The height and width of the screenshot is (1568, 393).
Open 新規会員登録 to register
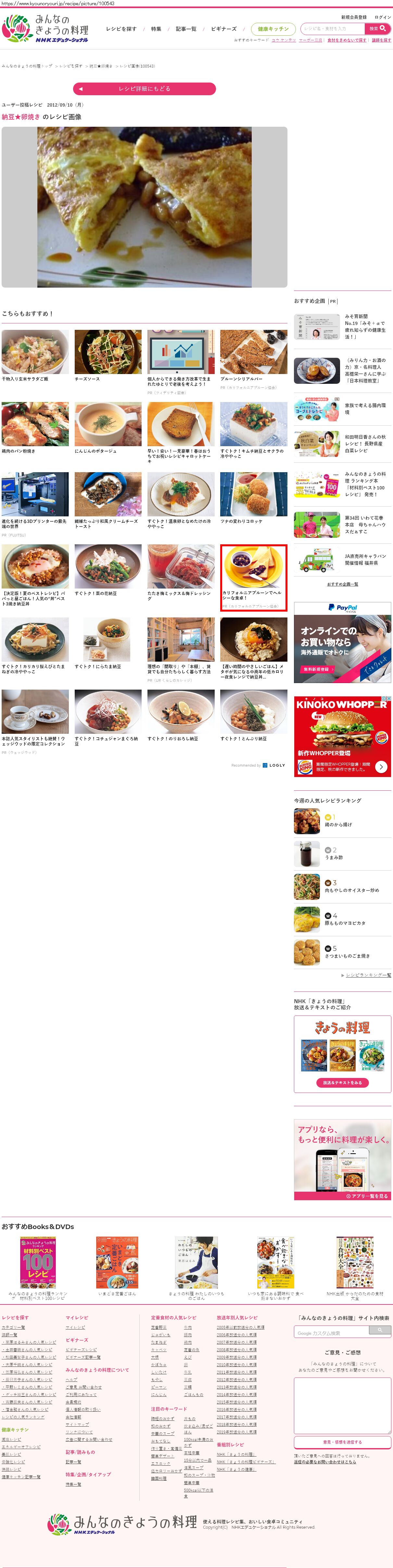point(353,17)
